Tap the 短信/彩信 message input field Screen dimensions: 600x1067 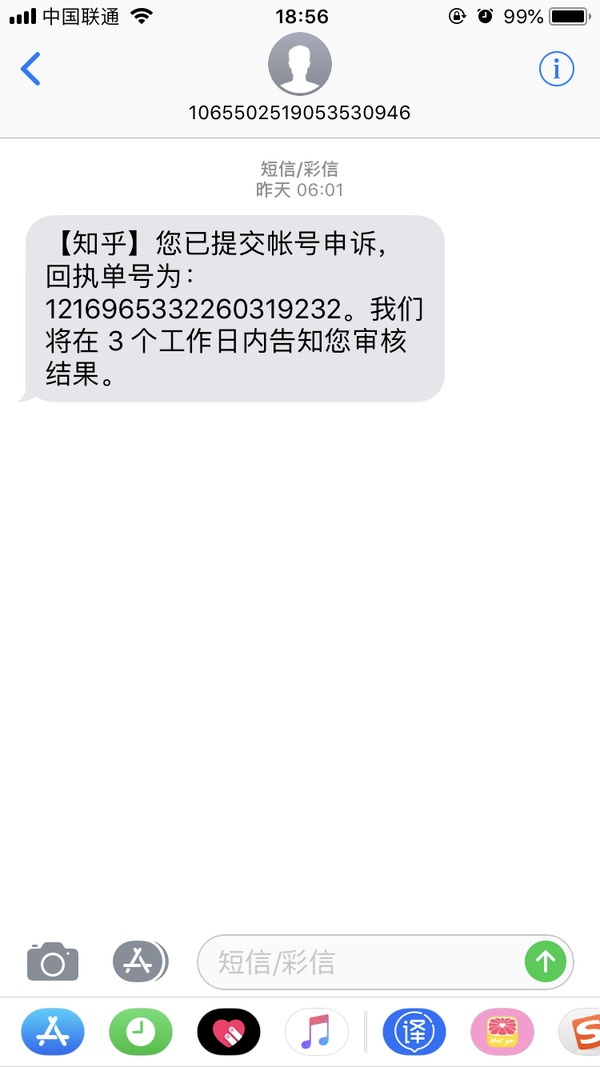pos(360,962)
